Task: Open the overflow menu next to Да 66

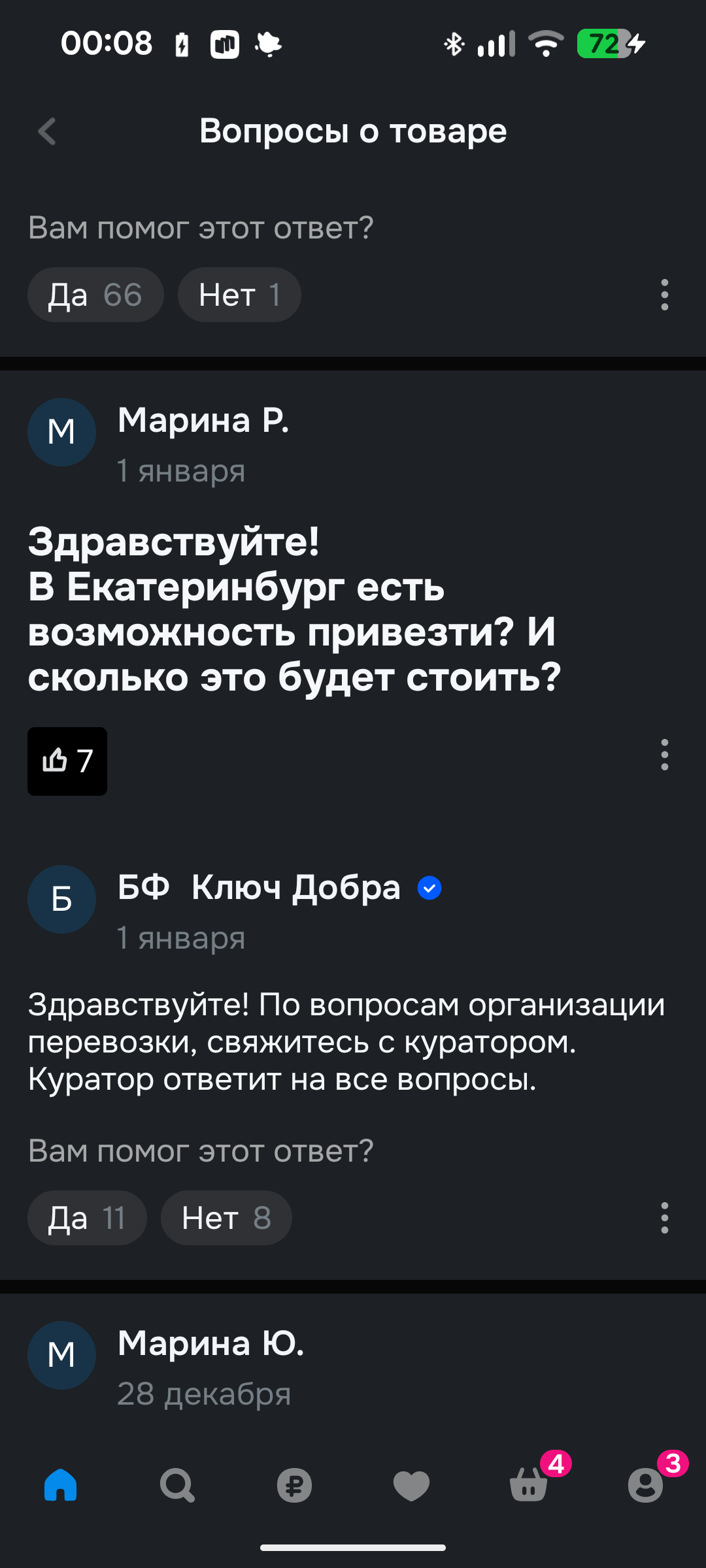Action: (x=664, y=295)
